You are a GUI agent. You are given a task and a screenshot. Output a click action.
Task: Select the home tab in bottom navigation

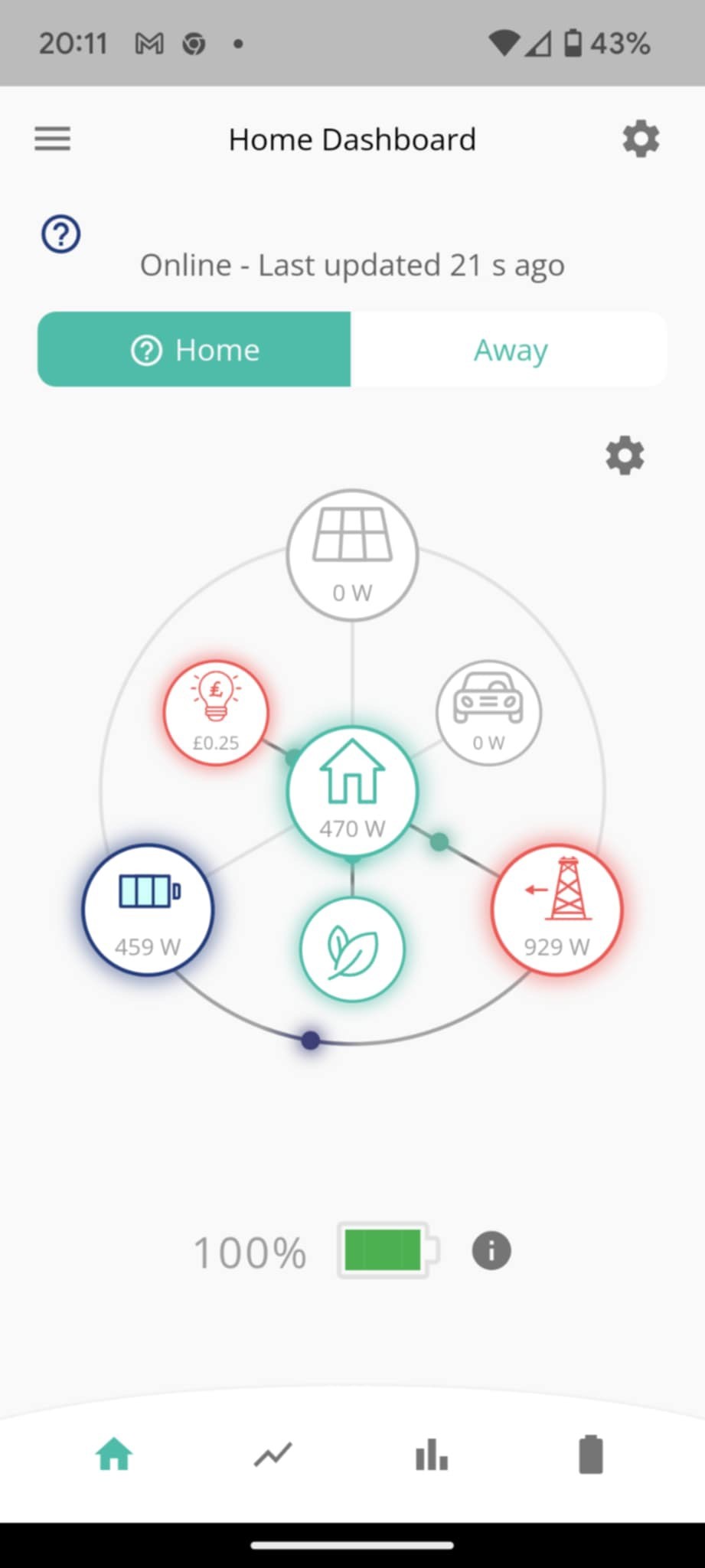click(x=114, y=1455)
